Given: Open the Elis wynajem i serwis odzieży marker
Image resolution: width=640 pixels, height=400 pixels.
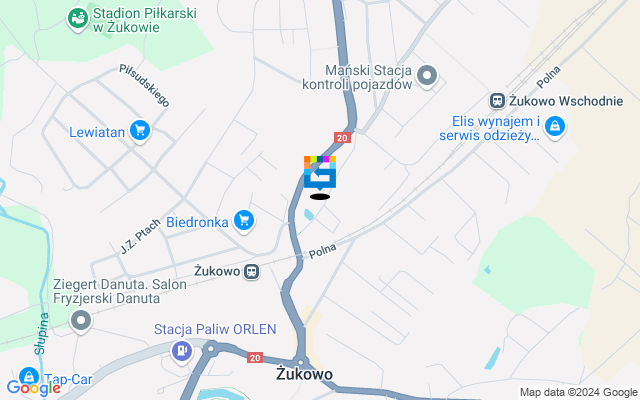Looking at the screenshot, I should click(x=555, y=127).
